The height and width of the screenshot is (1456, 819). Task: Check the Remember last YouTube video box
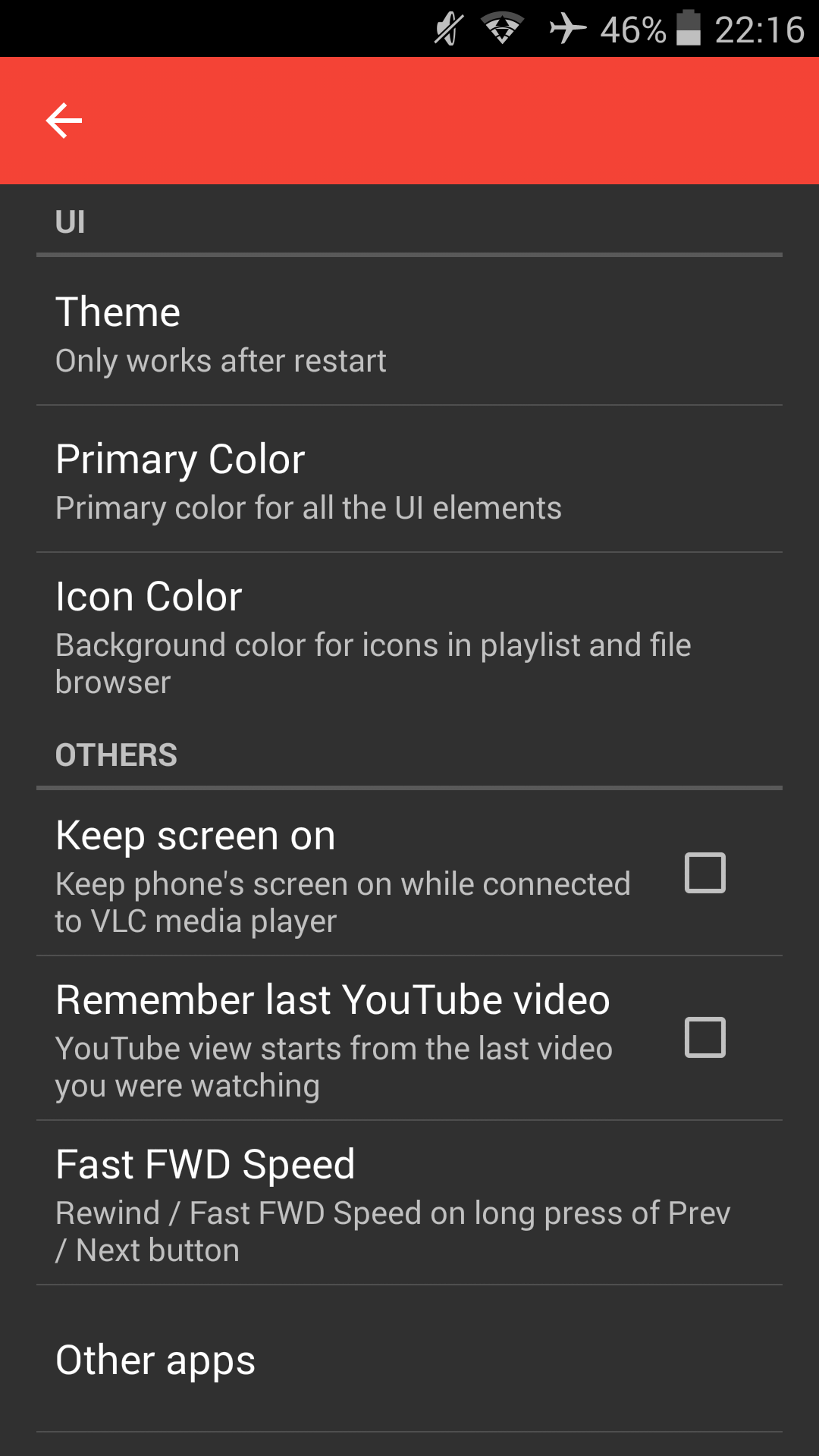[705, 1037]
